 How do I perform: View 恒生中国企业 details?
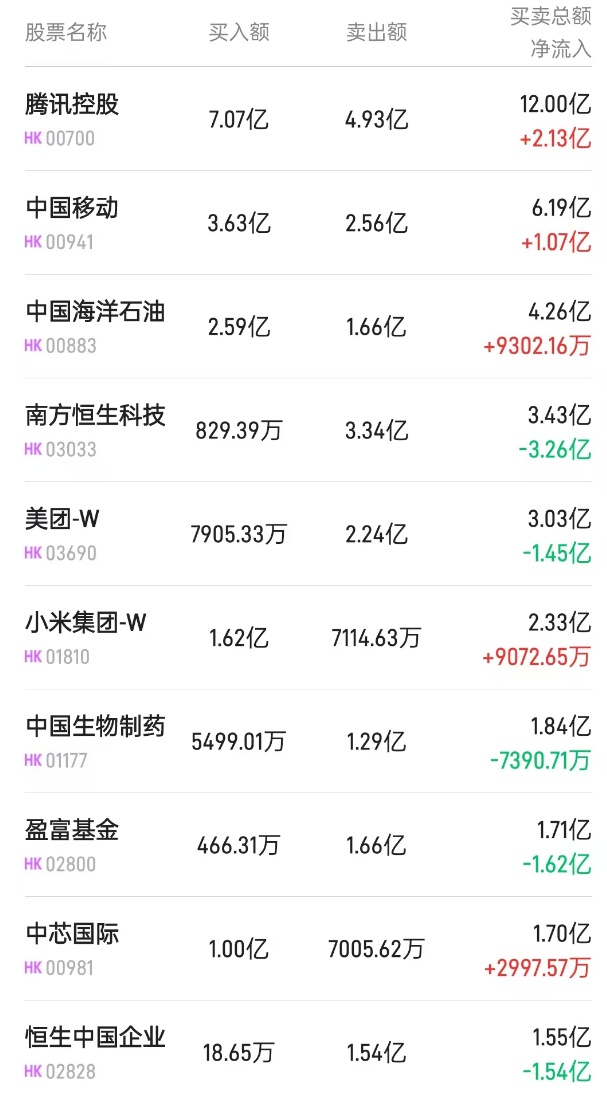coord(95,1038)
